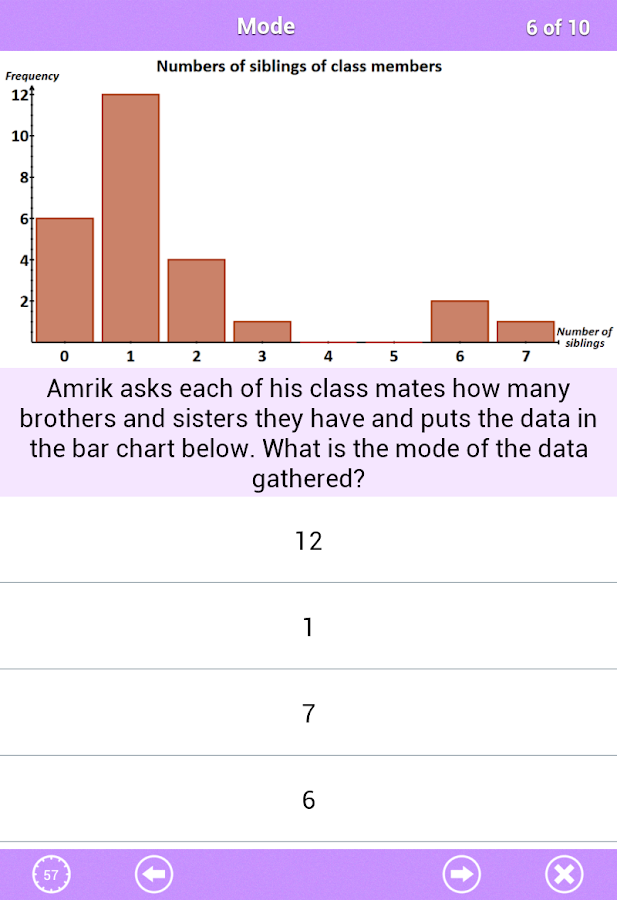Pick answer option 7
The width and height of the screenshot is (617, 900).
coord(308,714)
